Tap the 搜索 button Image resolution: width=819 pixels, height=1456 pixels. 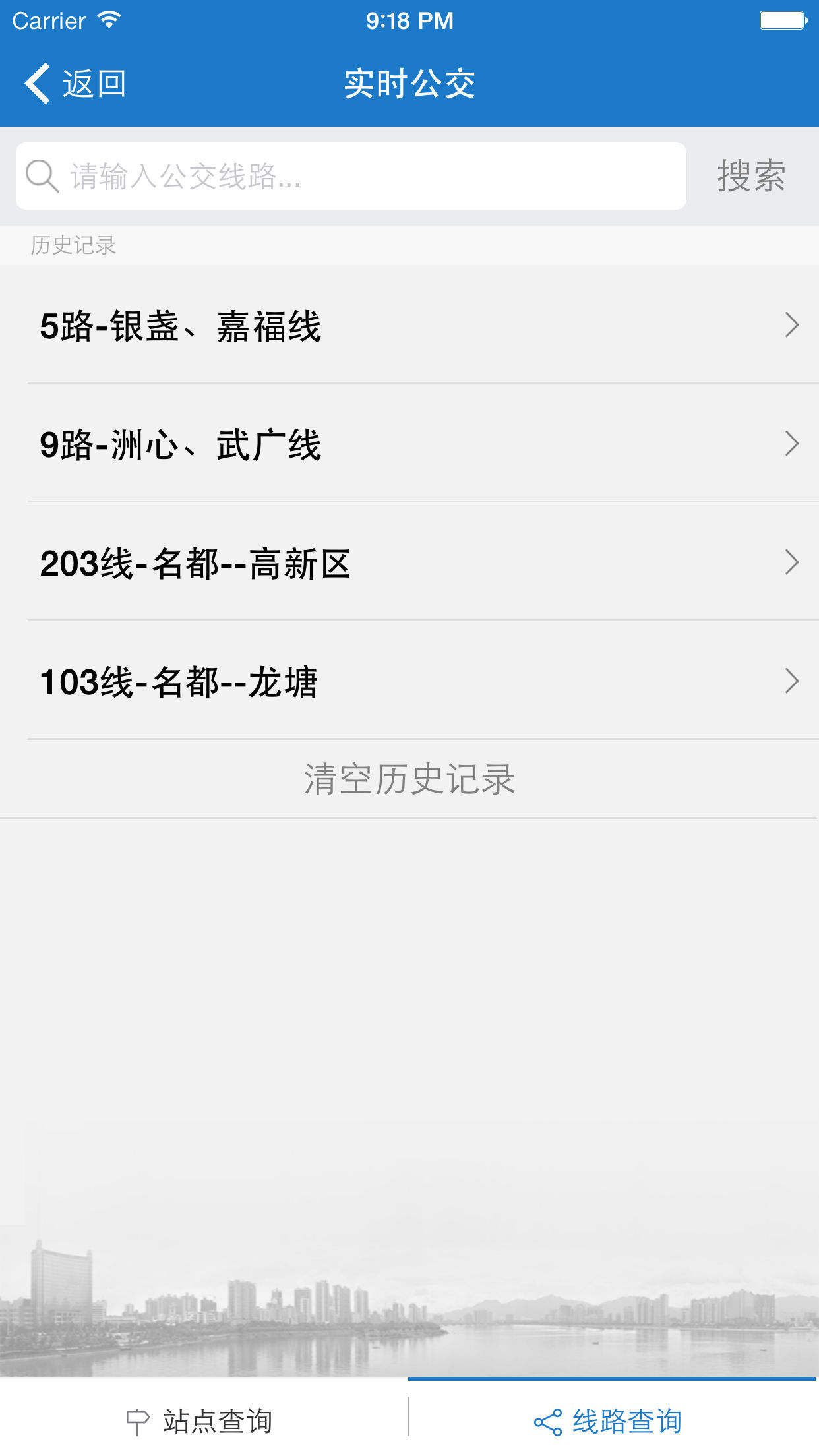point(751,177)
